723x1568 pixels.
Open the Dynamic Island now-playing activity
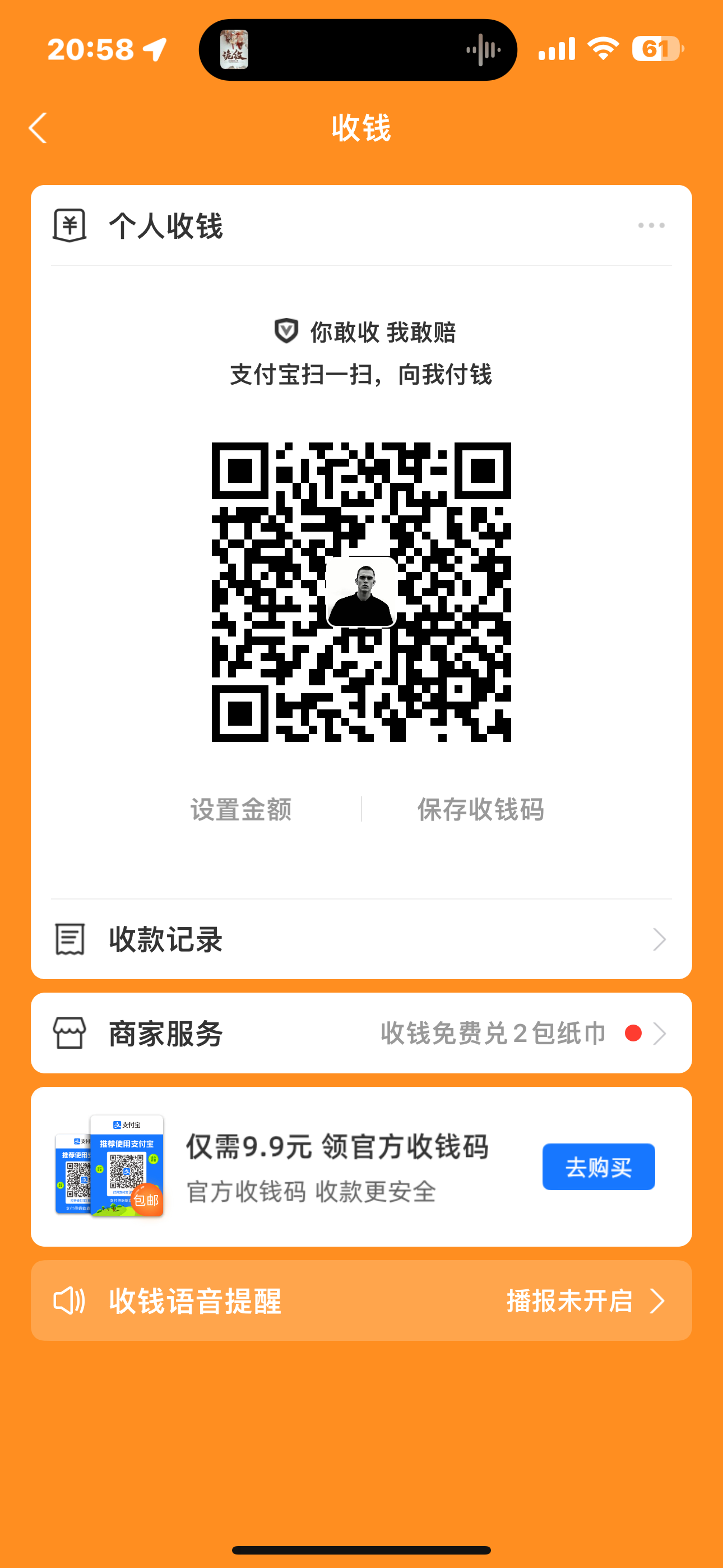(x=358, y=50)
